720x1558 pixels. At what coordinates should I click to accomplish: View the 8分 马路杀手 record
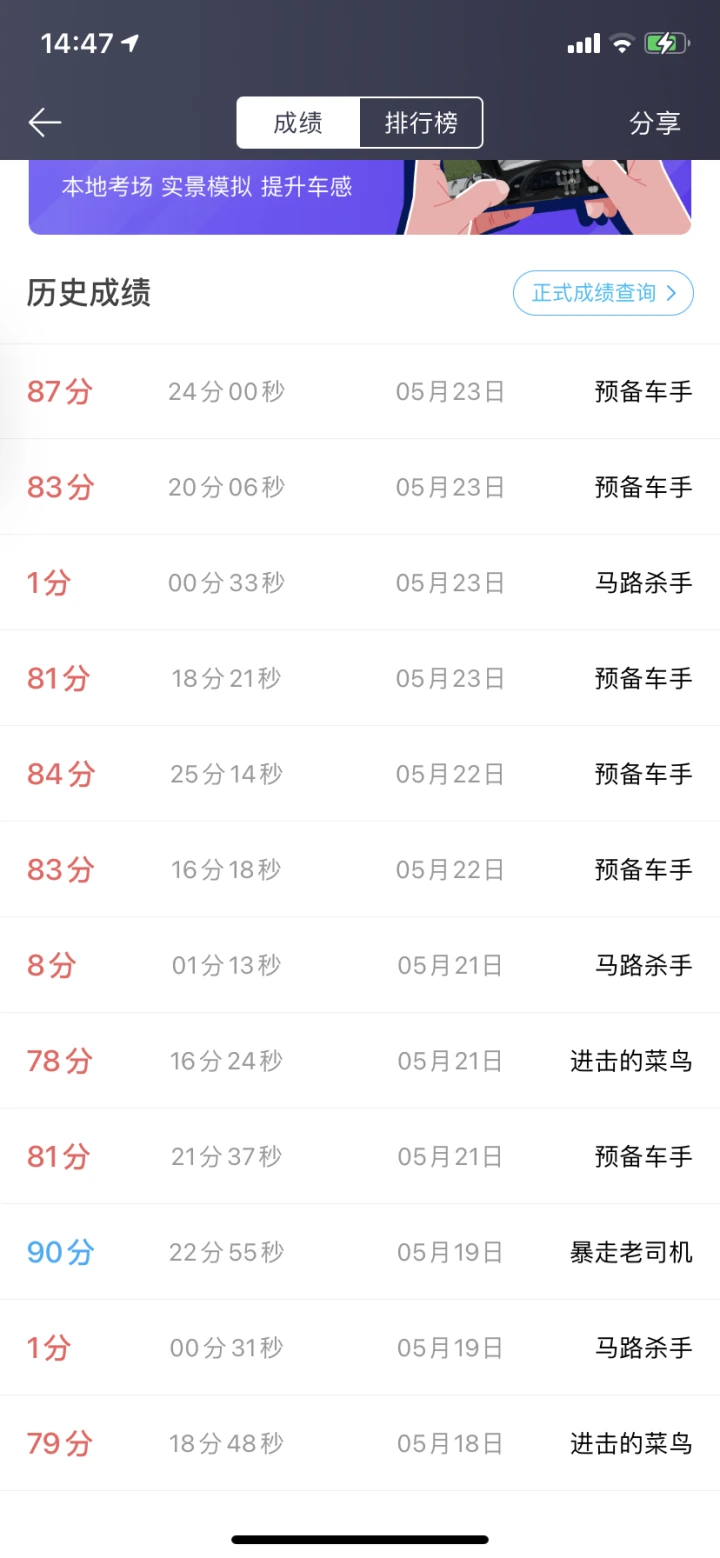[x=360, y=965]
